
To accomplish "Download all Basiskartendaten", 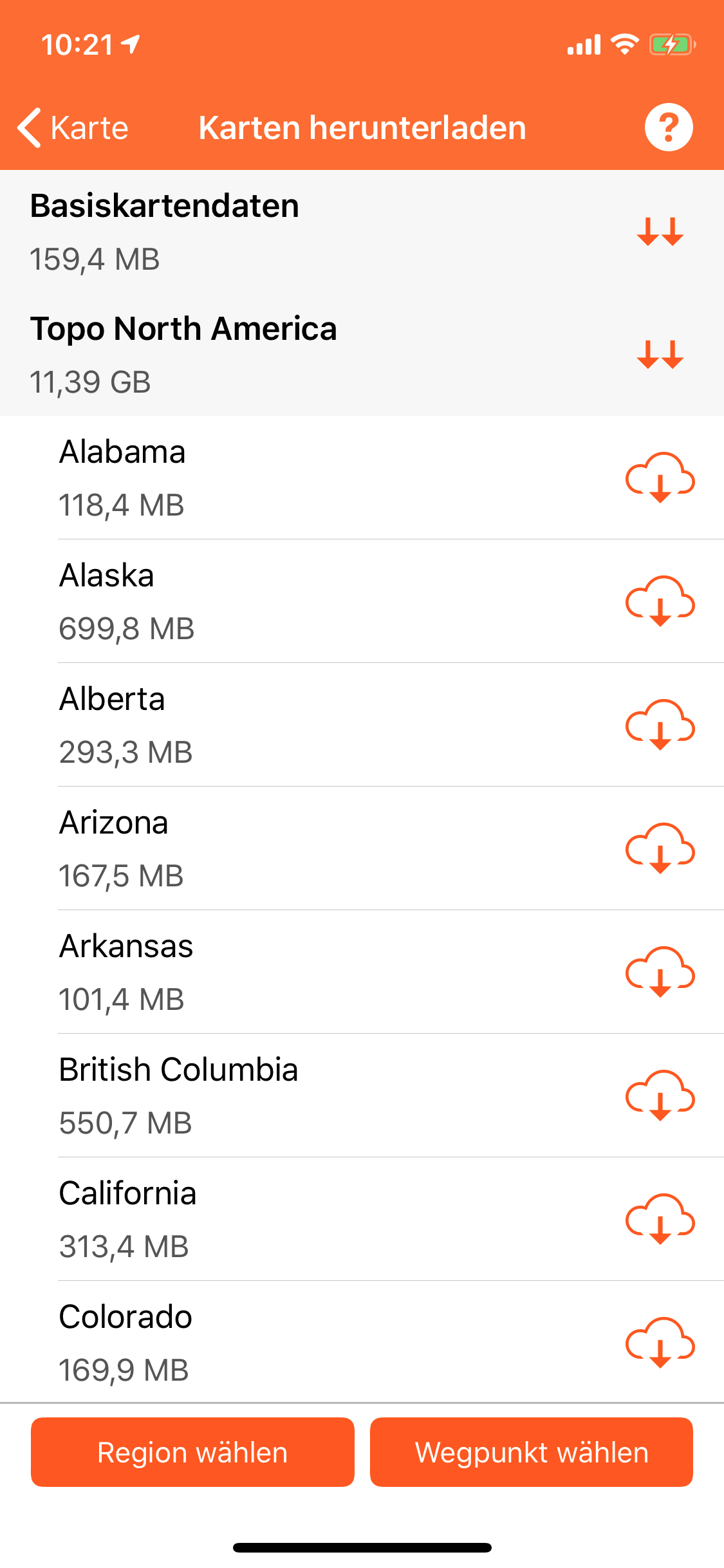I will click(660, 232).
